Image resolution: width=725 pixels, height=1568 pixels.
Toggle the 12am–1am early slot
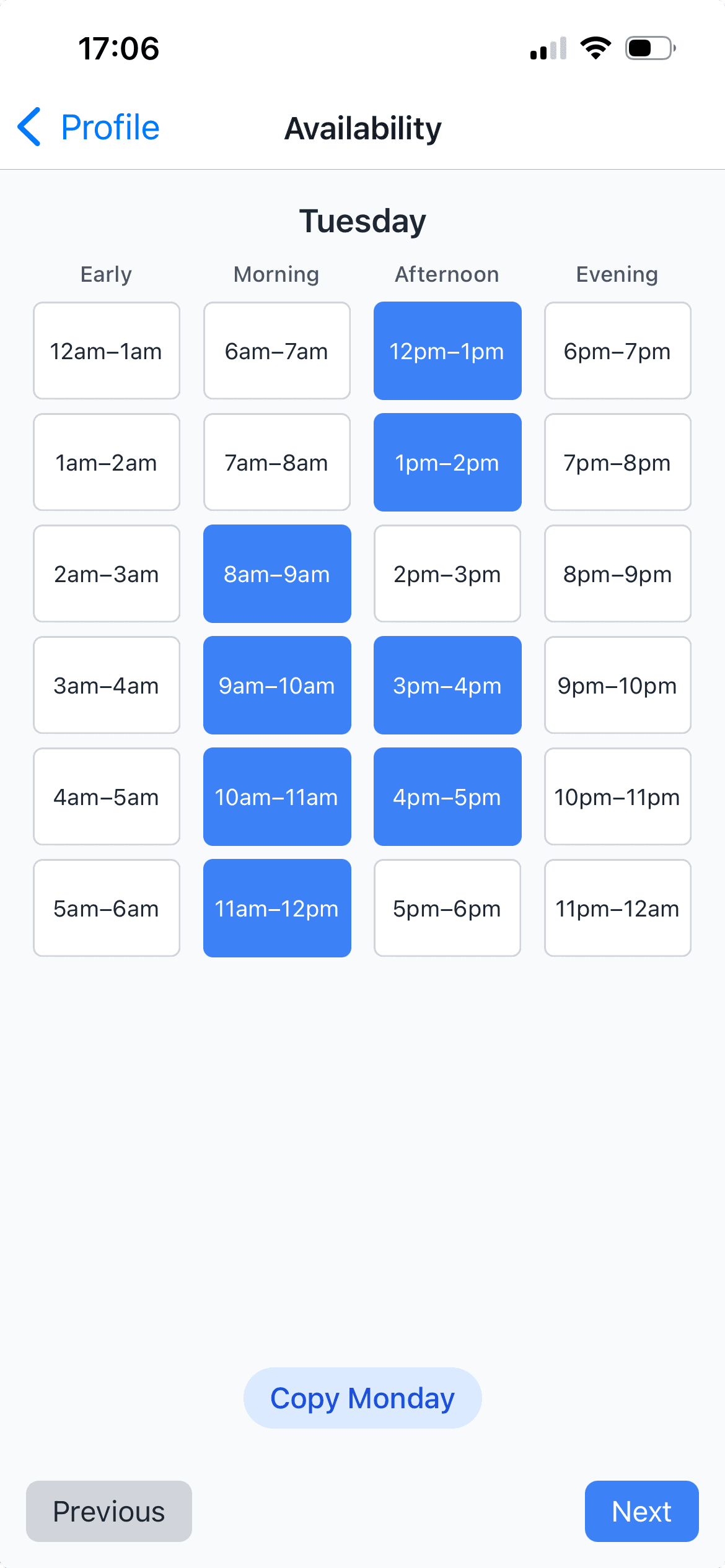click(x=106, y=351)
